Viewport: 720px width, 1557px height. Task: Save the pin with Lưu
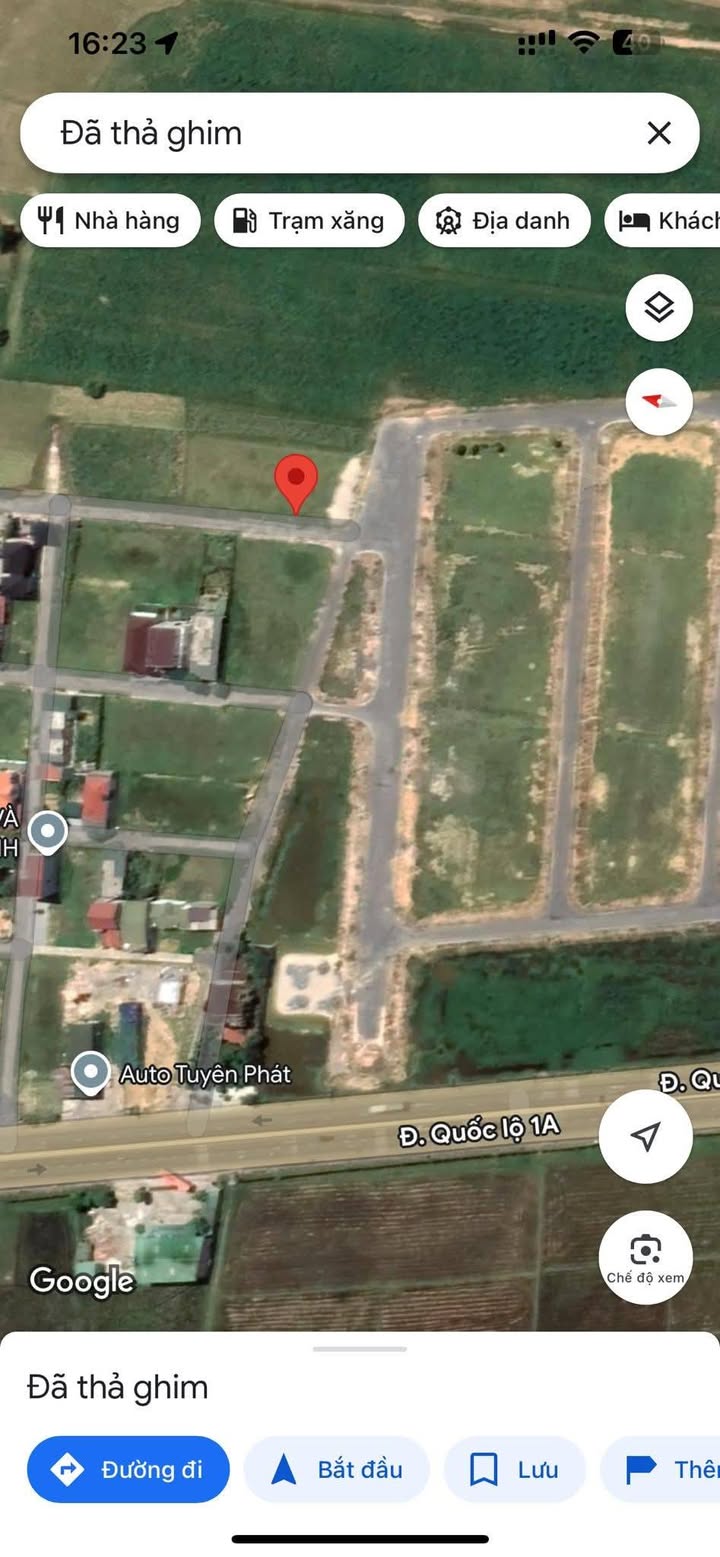514,1469
